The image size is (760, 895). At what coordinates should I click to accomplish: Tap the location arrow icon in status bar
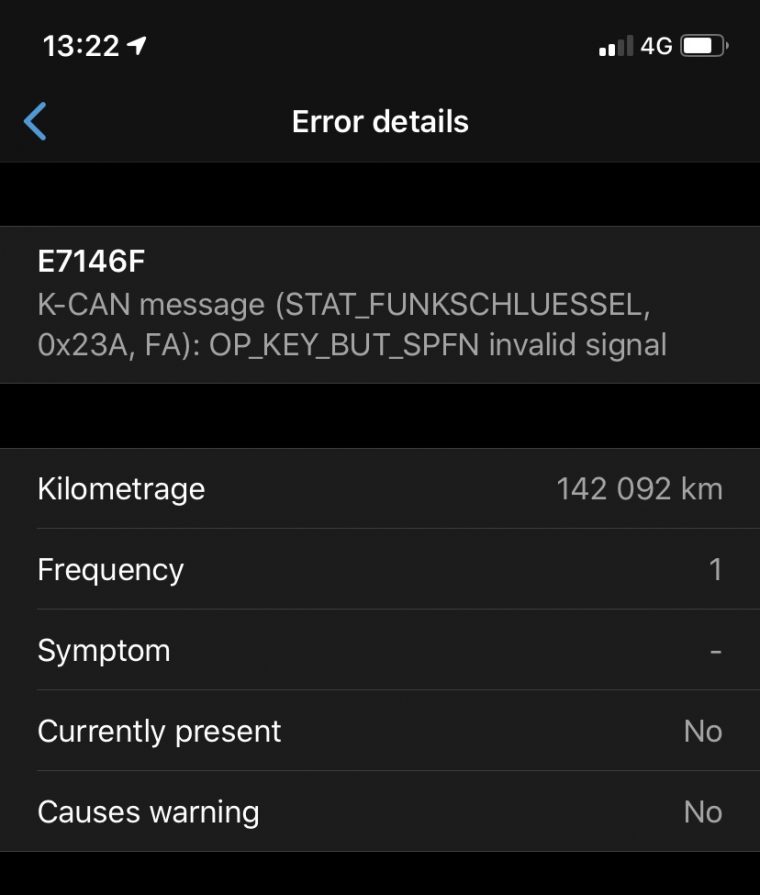[x=137, y=43]
